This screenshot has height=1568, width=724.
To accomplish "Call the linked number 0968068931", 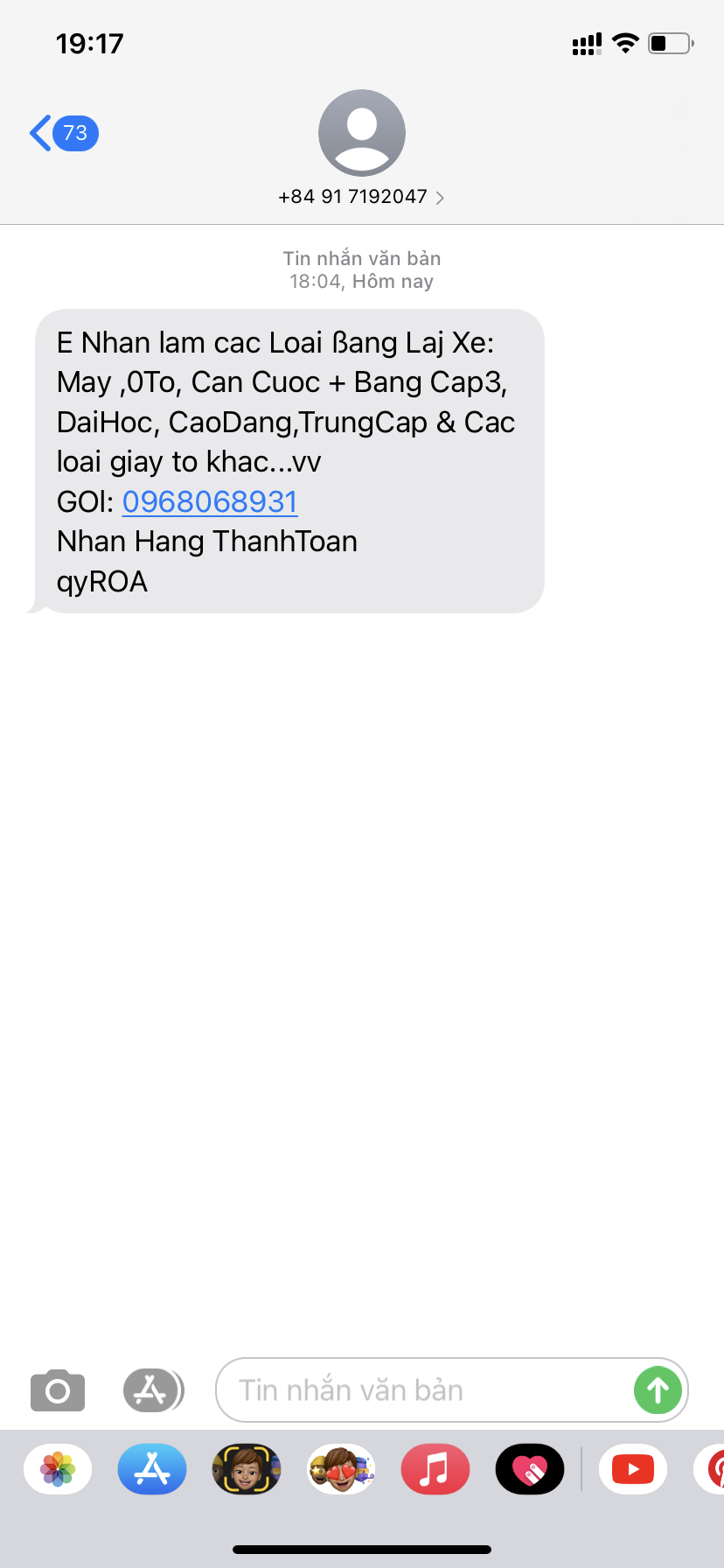I will [210, 501].
